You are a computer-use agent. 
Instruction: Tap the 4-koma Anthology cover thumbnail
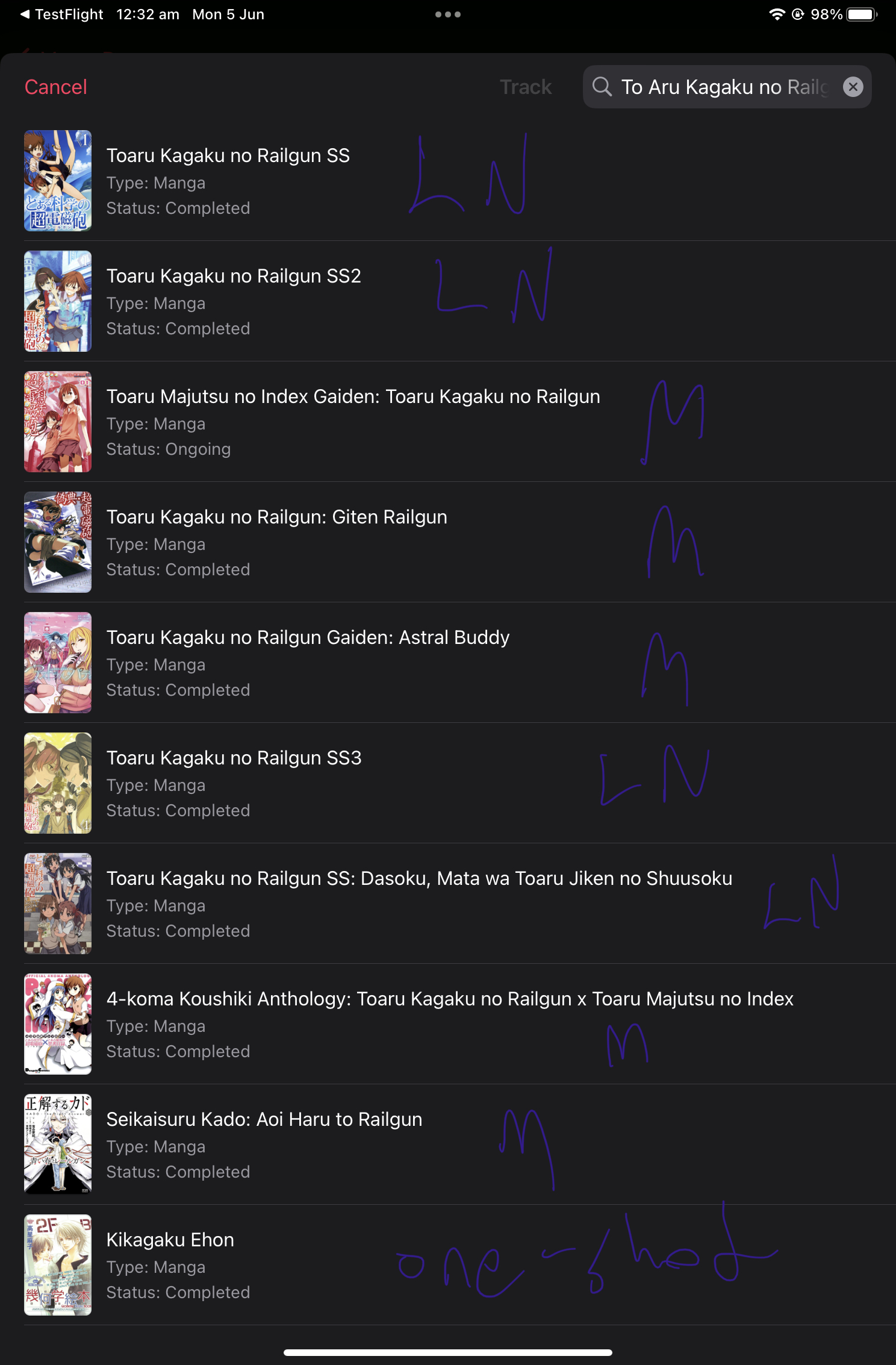(57, 1023)
